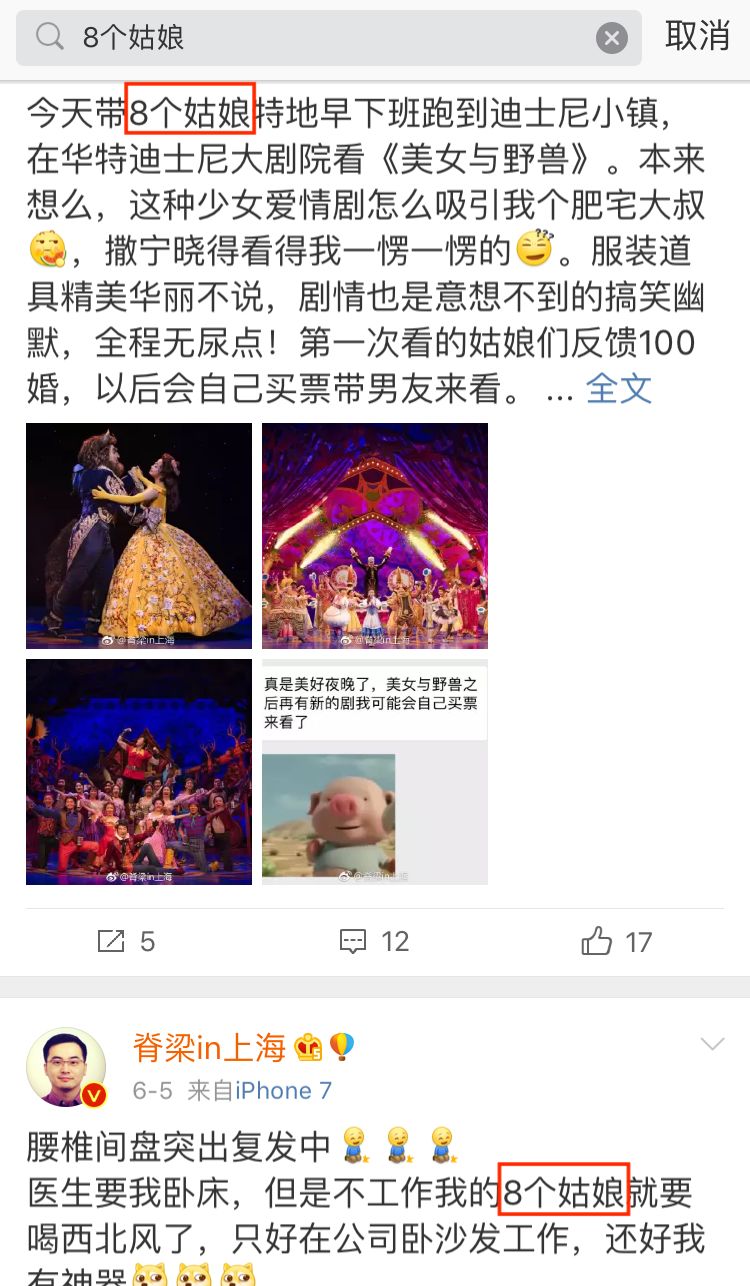The image size is (750, 1286).
Task: Tap the thumbs-up like icon showing 17
Action: 598,940
